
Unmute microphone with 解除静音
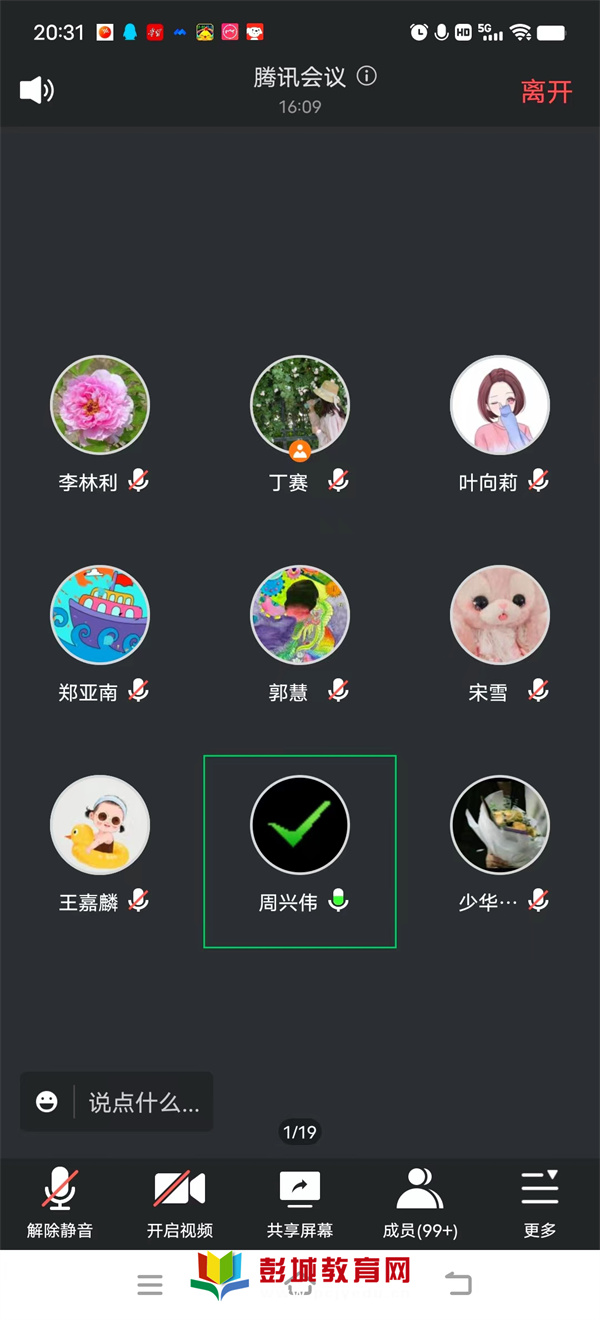tap(60, 1201)
